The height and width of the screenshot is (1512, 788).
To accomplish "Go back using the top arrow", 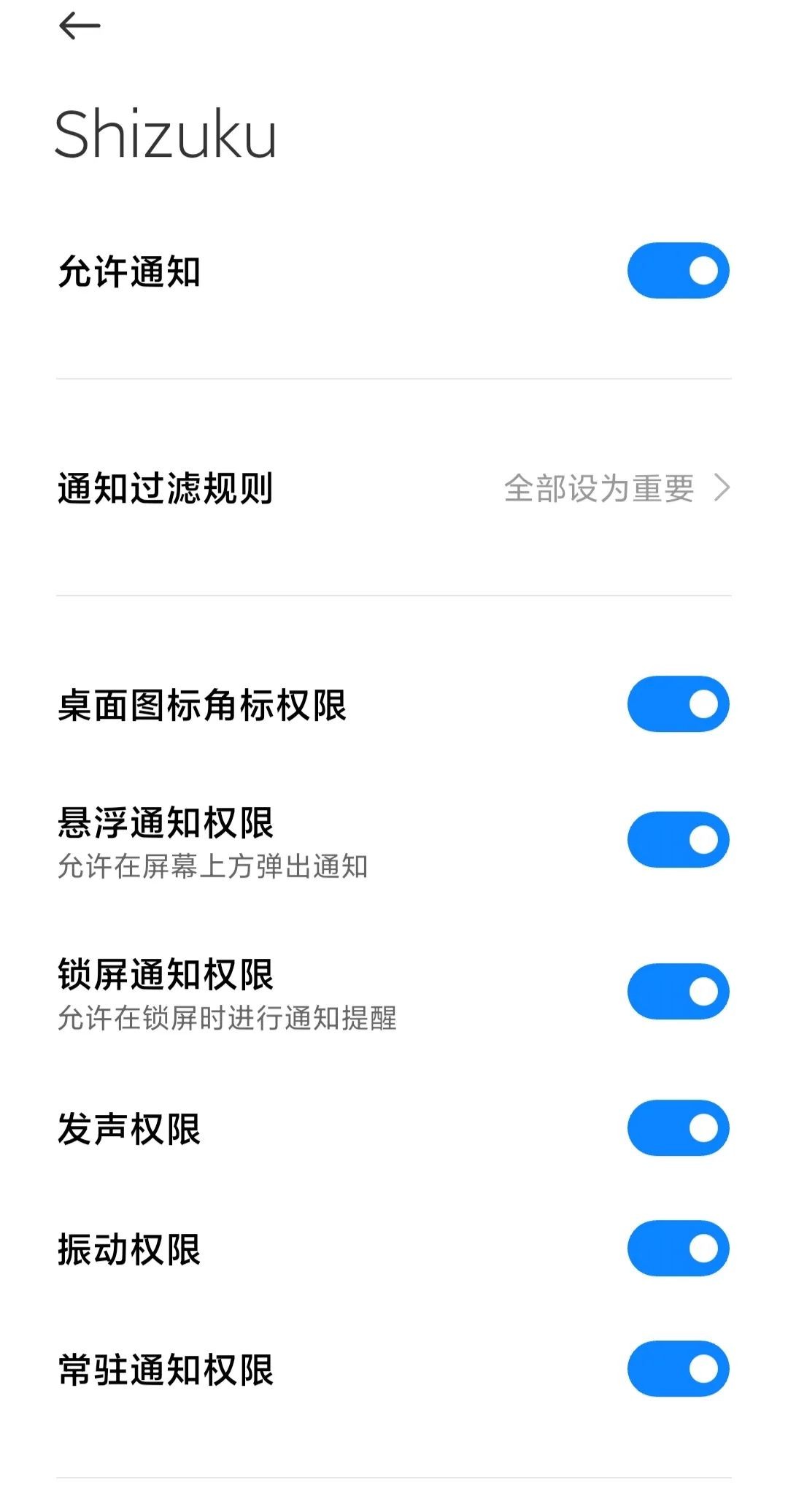I will (79, 26).
